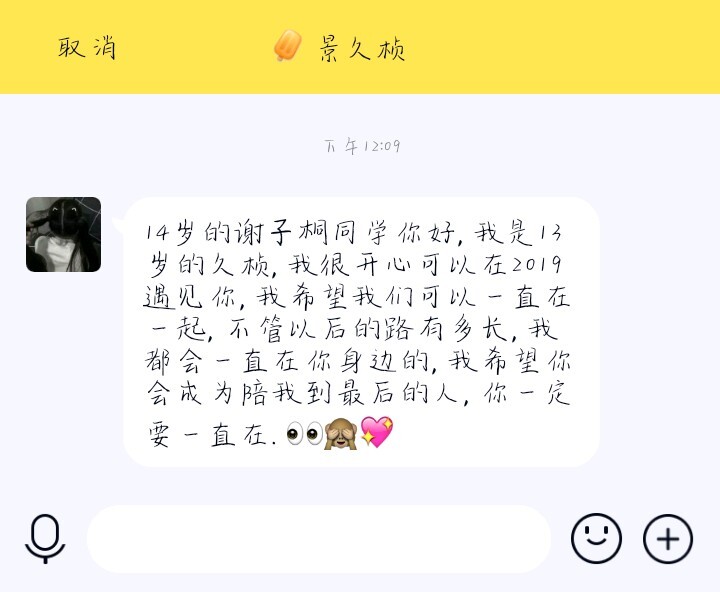Focus the message text field
Viewport: 720px width, 592px height.
(x=318, y=539)
